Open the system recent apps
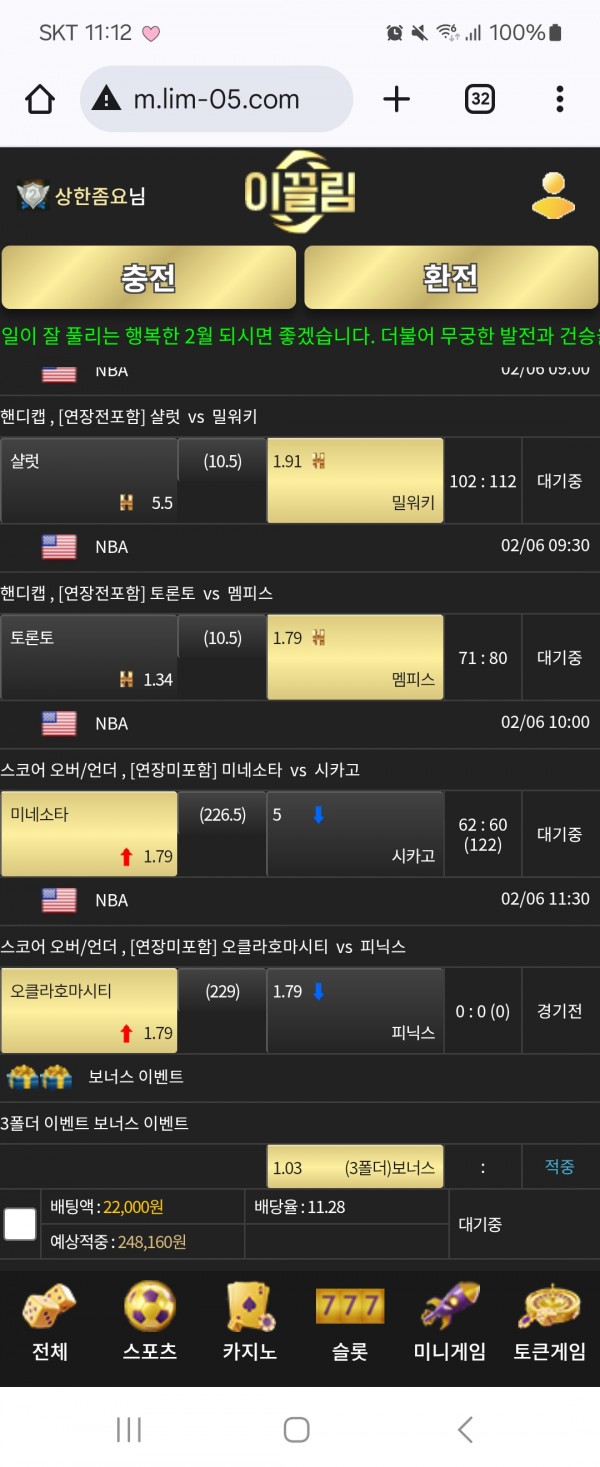This screenshot has width=600, height=1467. [x=129, y=1429]
